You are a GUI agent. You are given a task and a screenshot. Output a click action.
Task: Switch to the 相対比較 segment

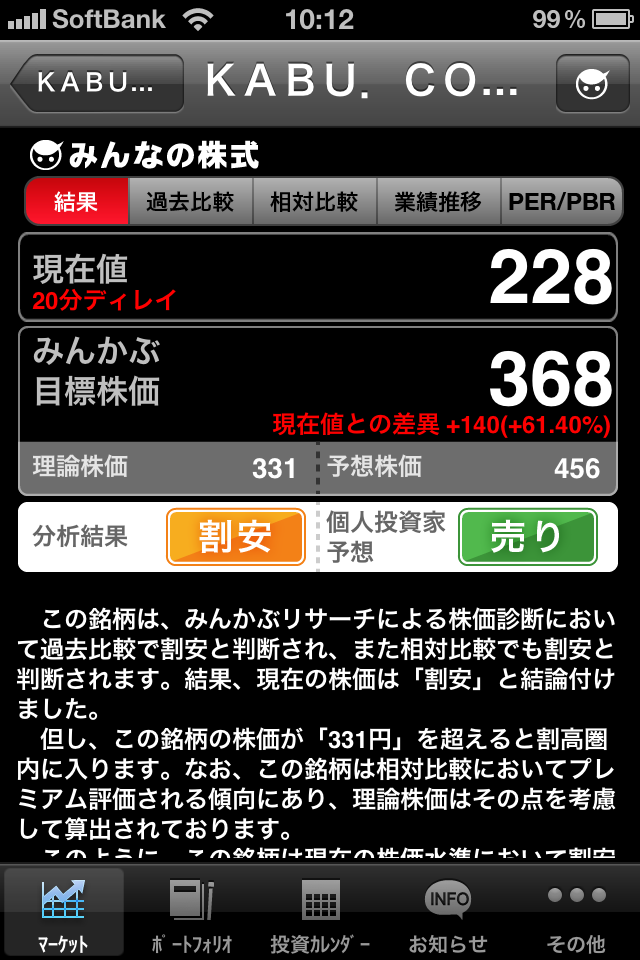(x=314, y=202)
